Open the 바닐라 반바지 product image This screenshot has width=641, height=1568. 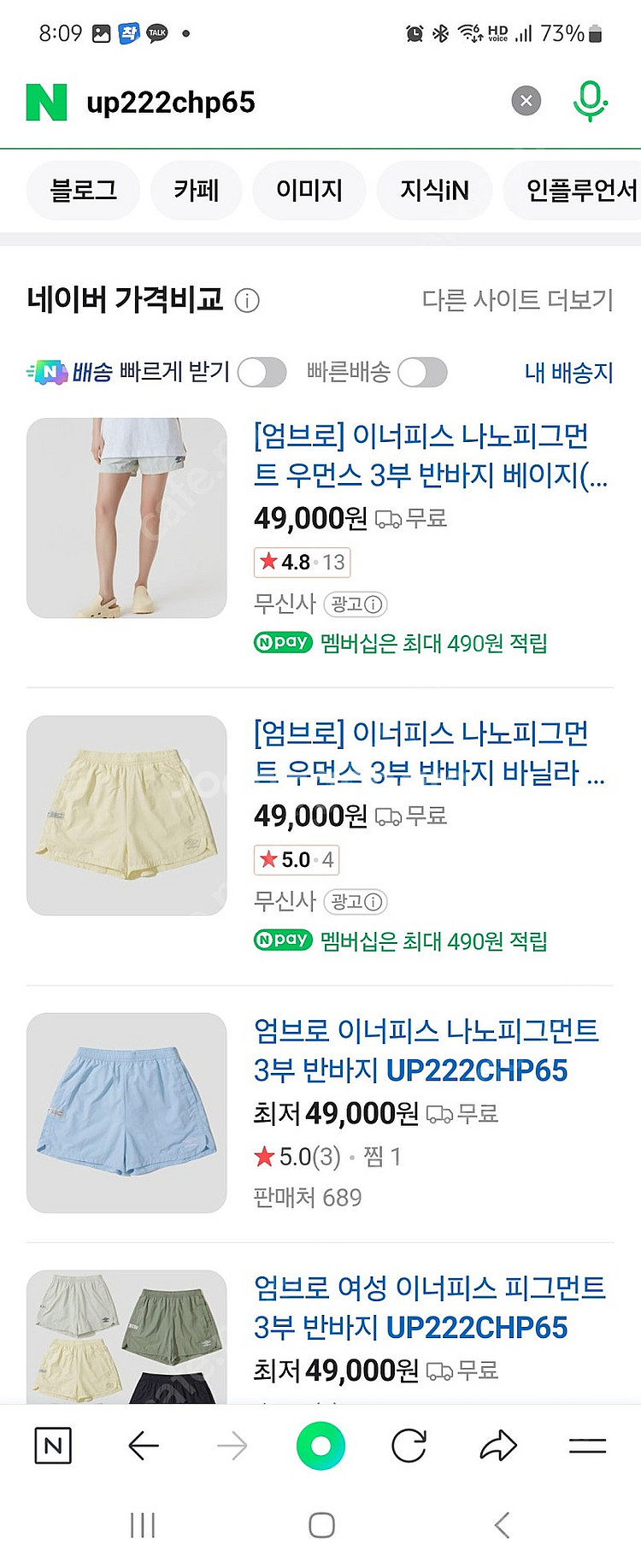coord(126,815)
